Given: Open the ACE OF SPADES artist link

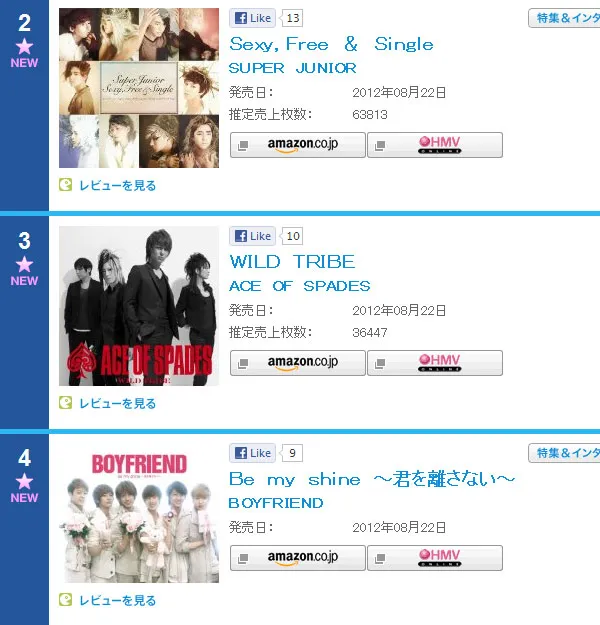Looking at the screenshot, I should (x=299, y=286).
